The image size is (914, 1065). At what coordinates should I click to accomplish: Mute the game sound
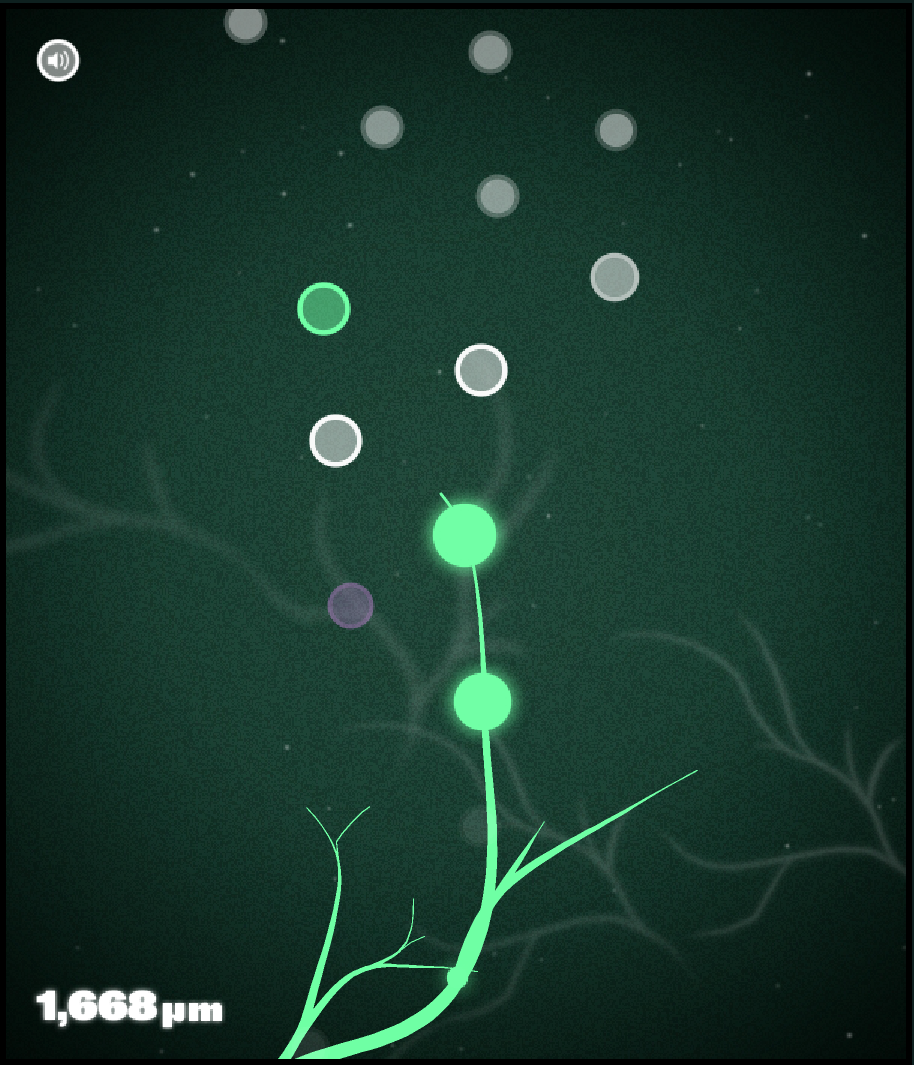(x=58, y=61)
